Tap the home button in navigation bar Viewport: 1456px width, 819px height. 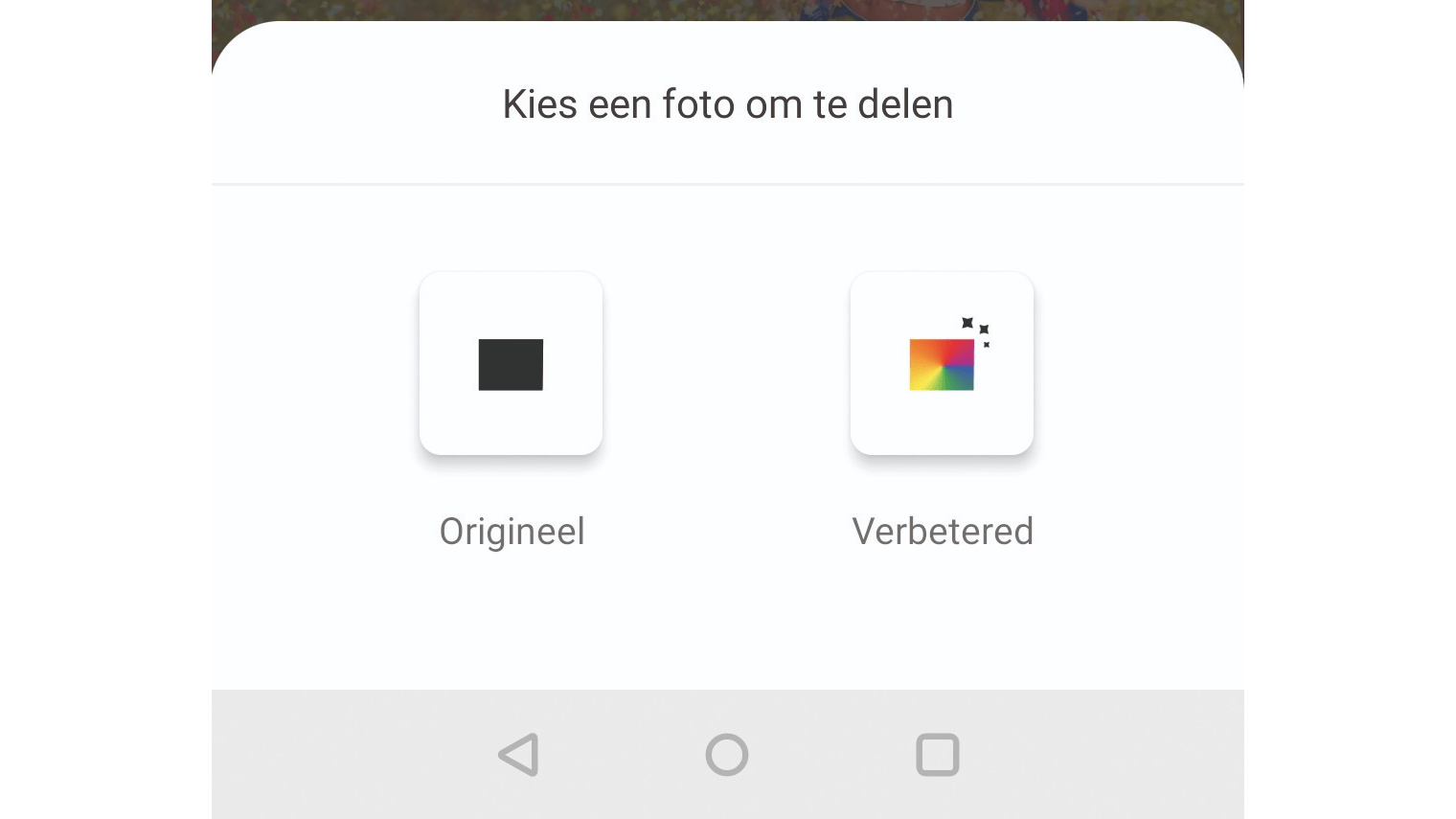coord(727,755)
